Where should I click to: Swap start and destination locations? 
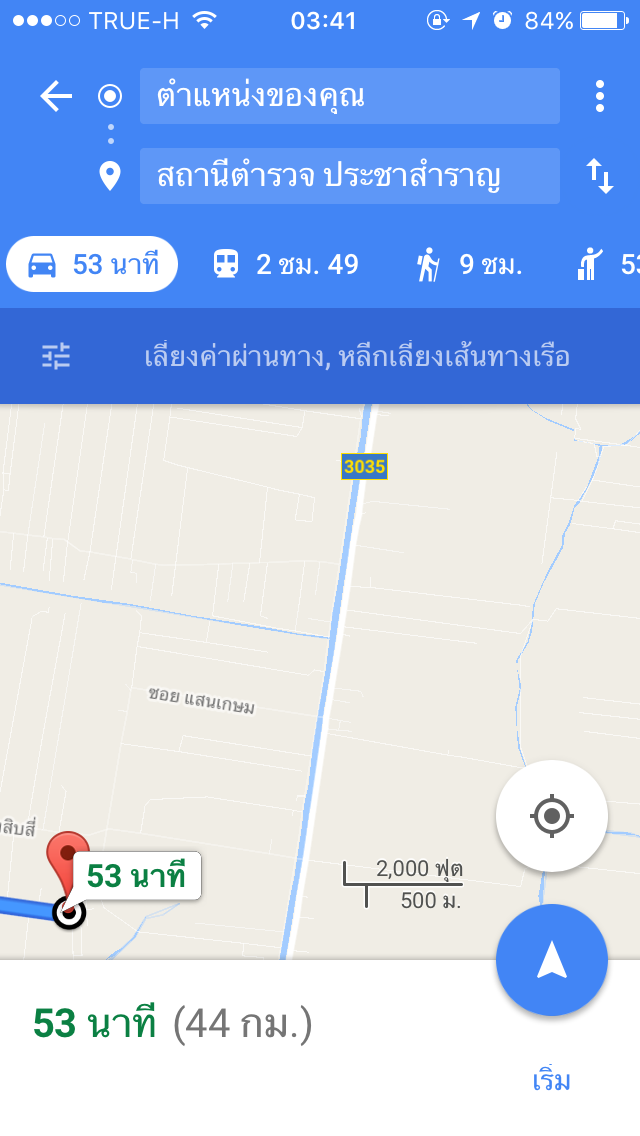coord(599,176)
